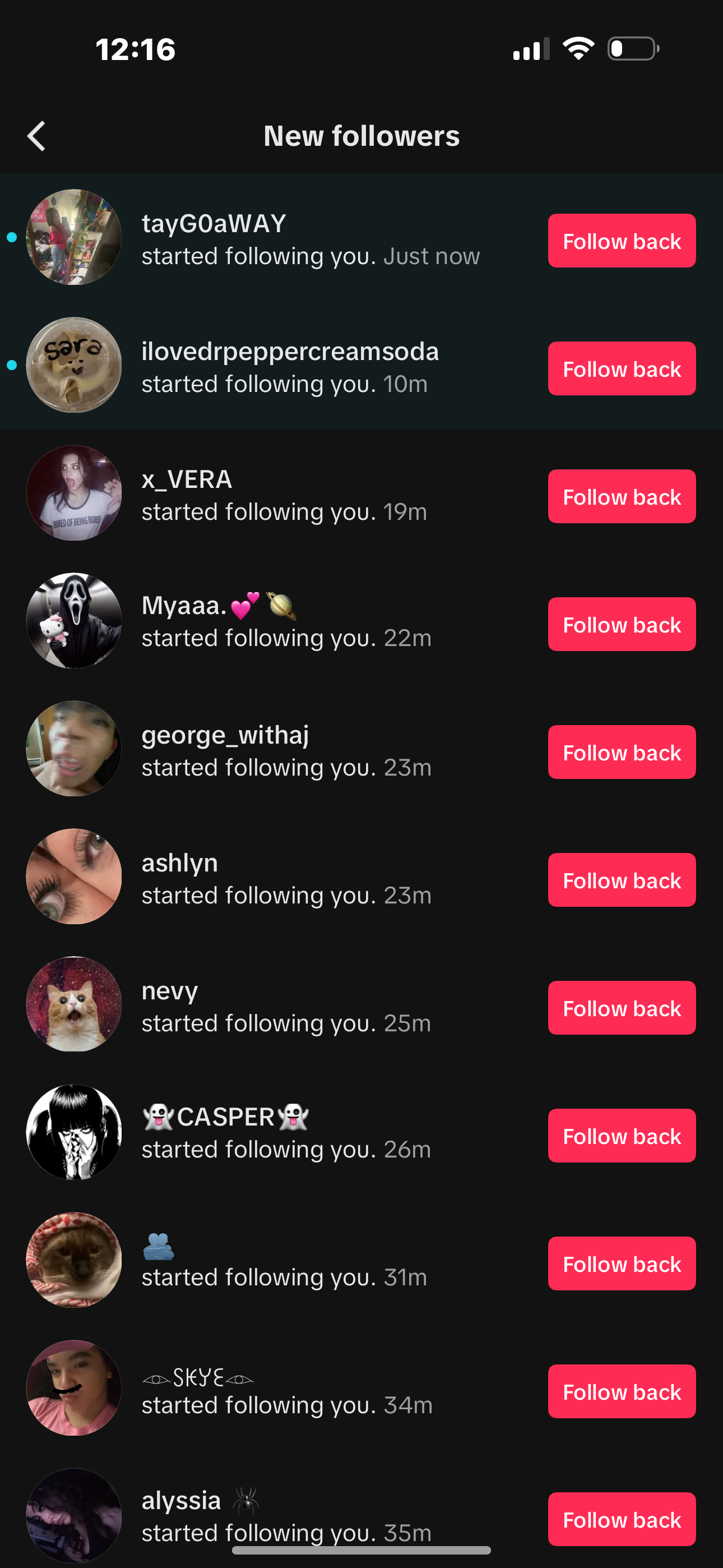Open tayG0aWAY's profile picture
Screen dimensions: 723x1568
(73, 237)
